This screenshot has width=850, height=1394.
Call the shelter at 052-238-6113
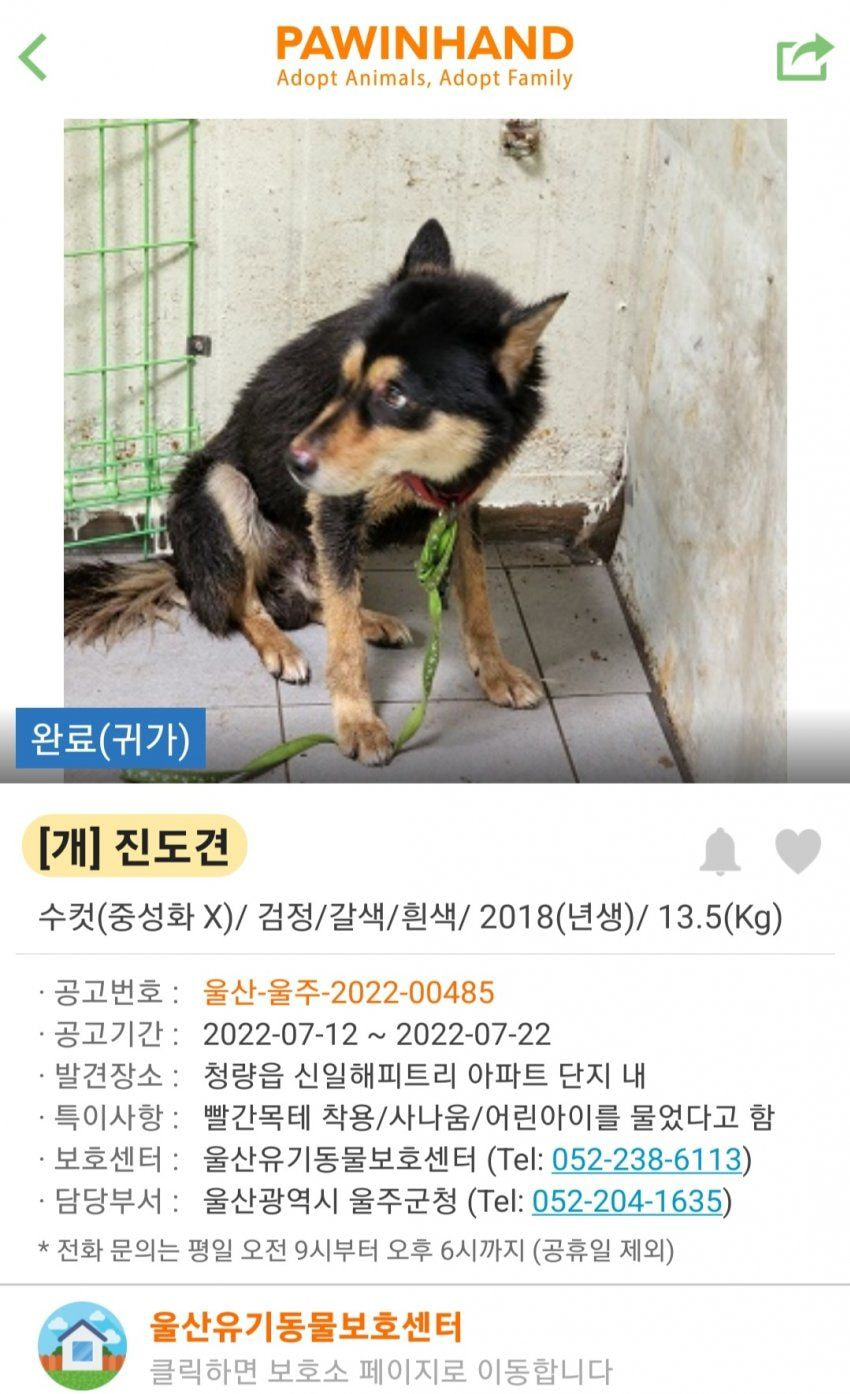tap(646, 1160)
